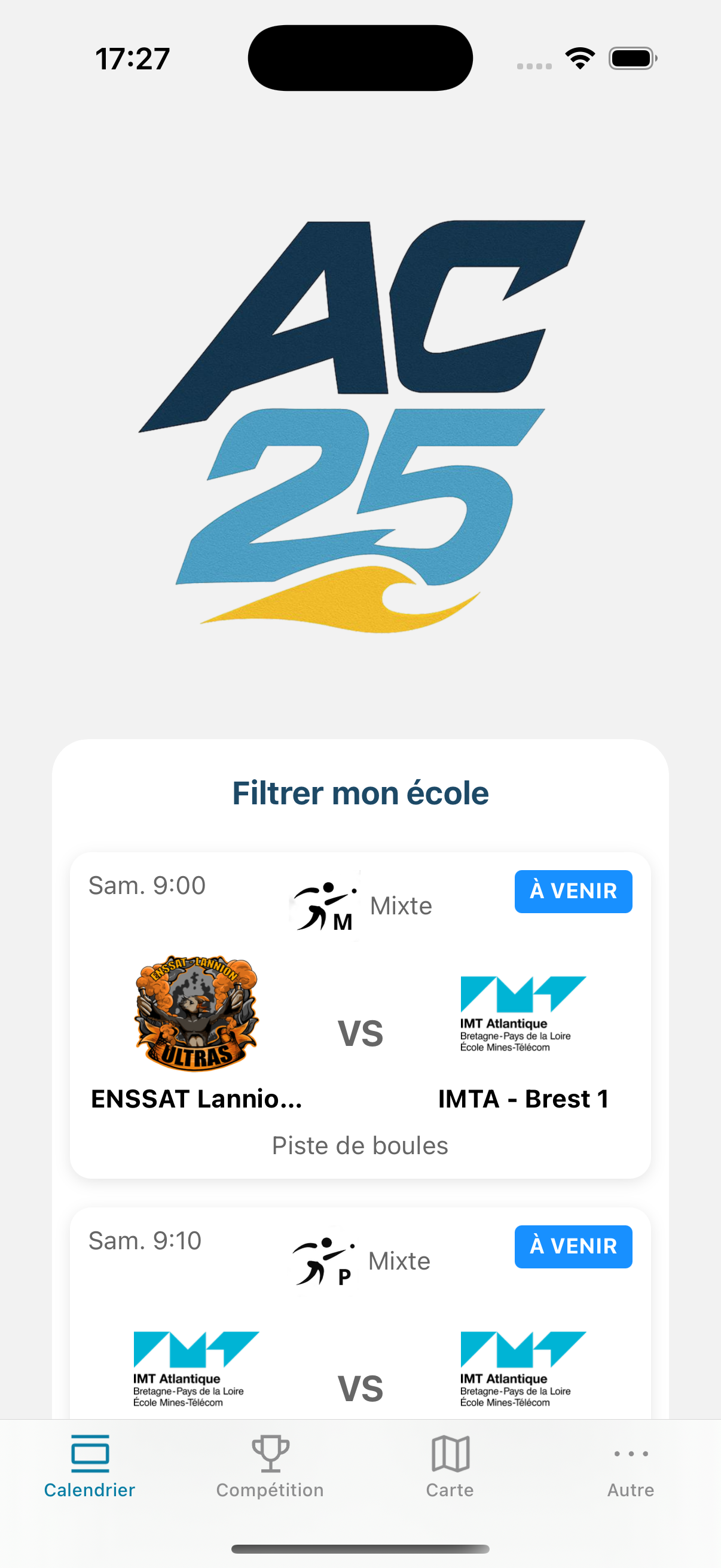Tap the IMTA - Brest 1 team name

point(524,1099)
